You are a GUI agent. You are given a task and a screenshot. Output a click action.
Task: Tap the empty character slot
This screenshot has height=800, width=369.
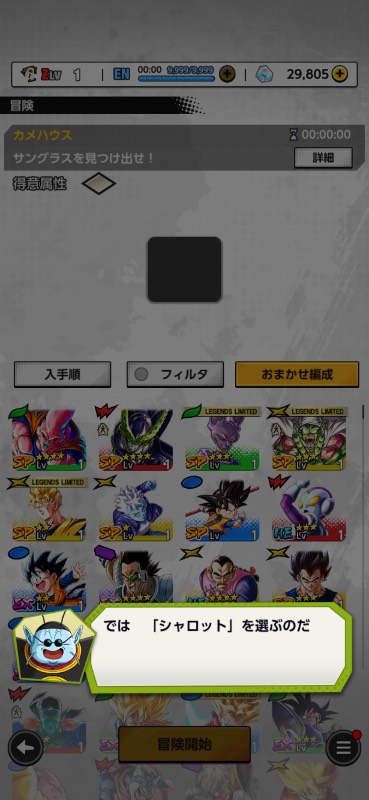(x=185, y=269)
